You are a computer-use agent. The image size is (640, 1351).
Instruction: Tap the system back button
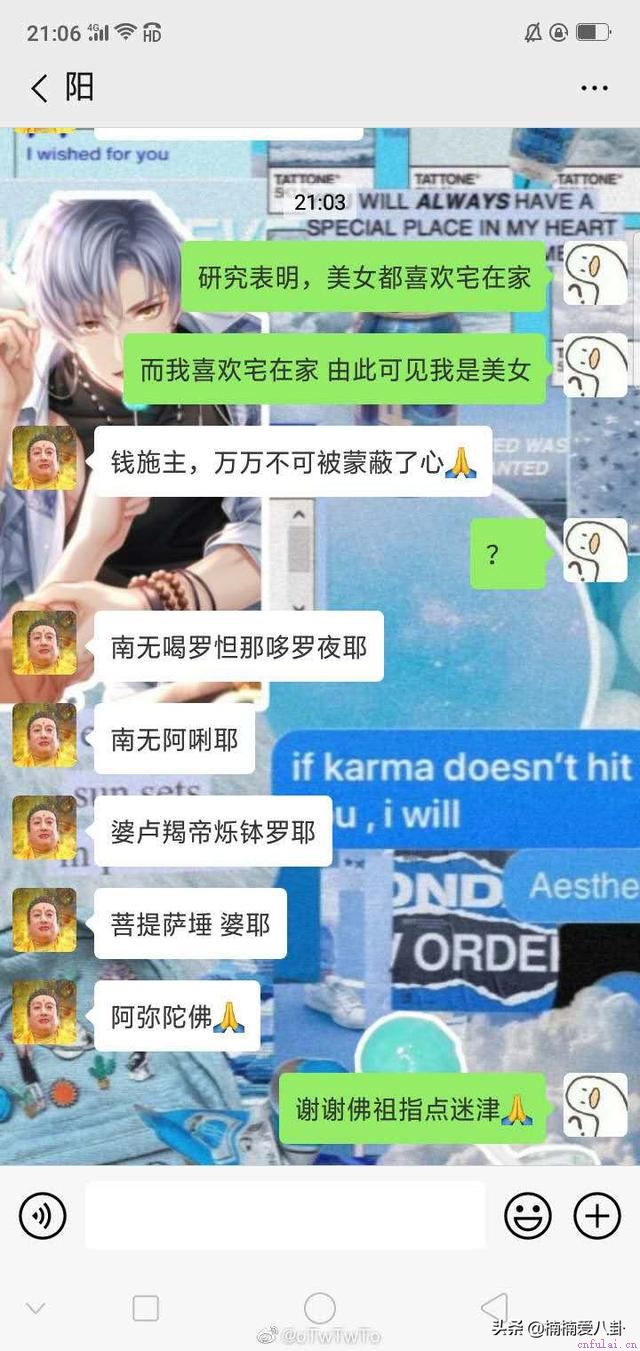click(x=494, y=1307)
